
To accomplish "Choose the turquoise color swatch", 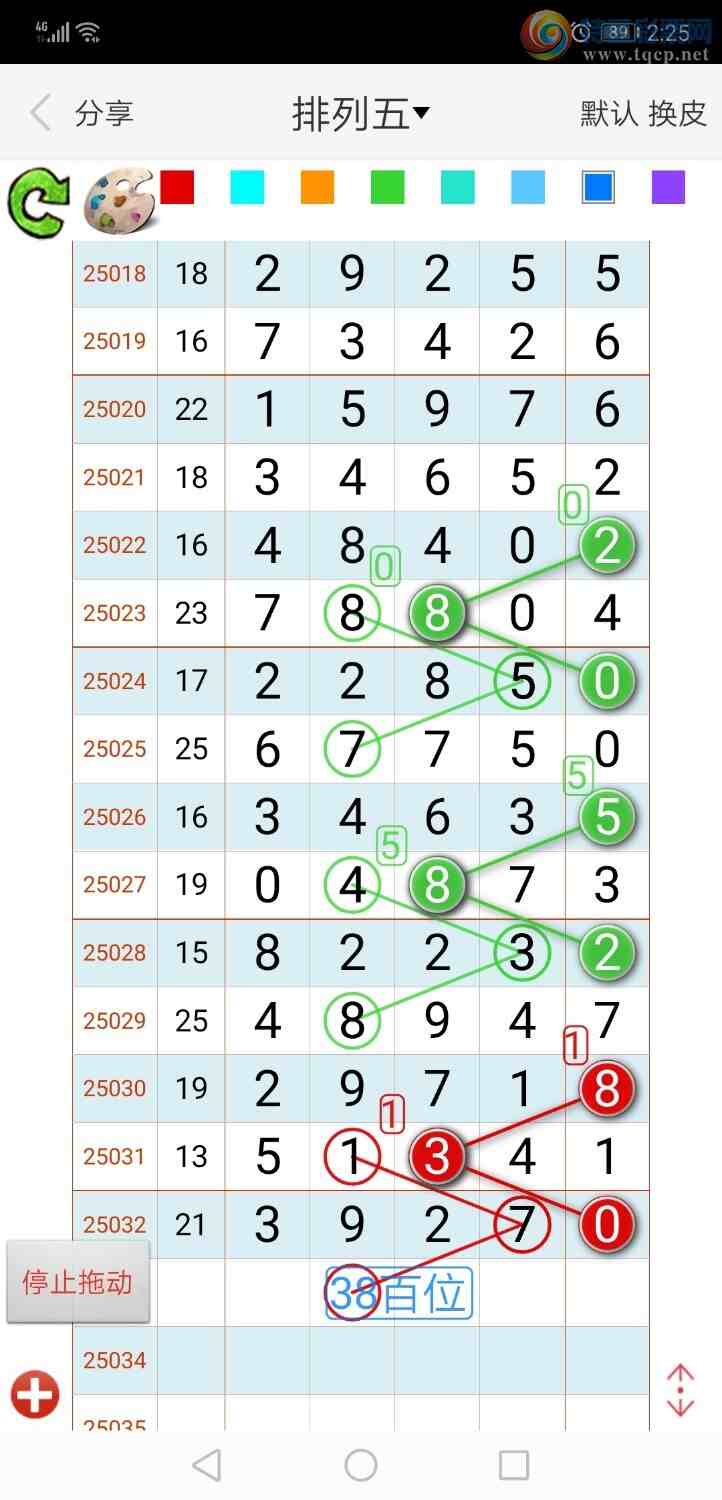I will 458,187.
